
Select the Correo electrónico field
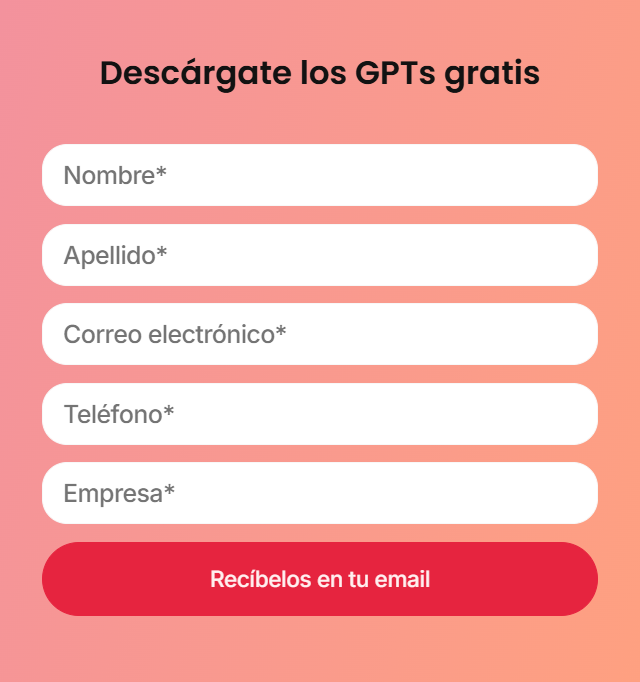320,334
